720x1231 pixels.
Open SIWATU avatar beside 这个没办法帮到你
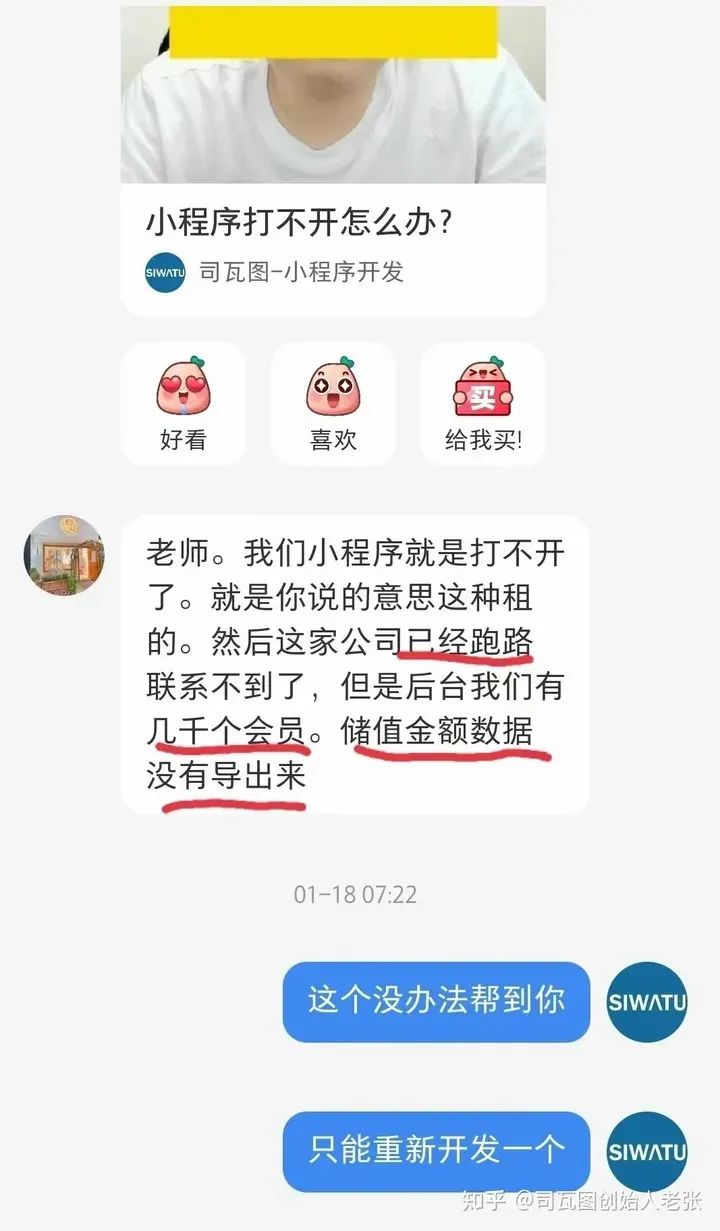click(647, 1002)
